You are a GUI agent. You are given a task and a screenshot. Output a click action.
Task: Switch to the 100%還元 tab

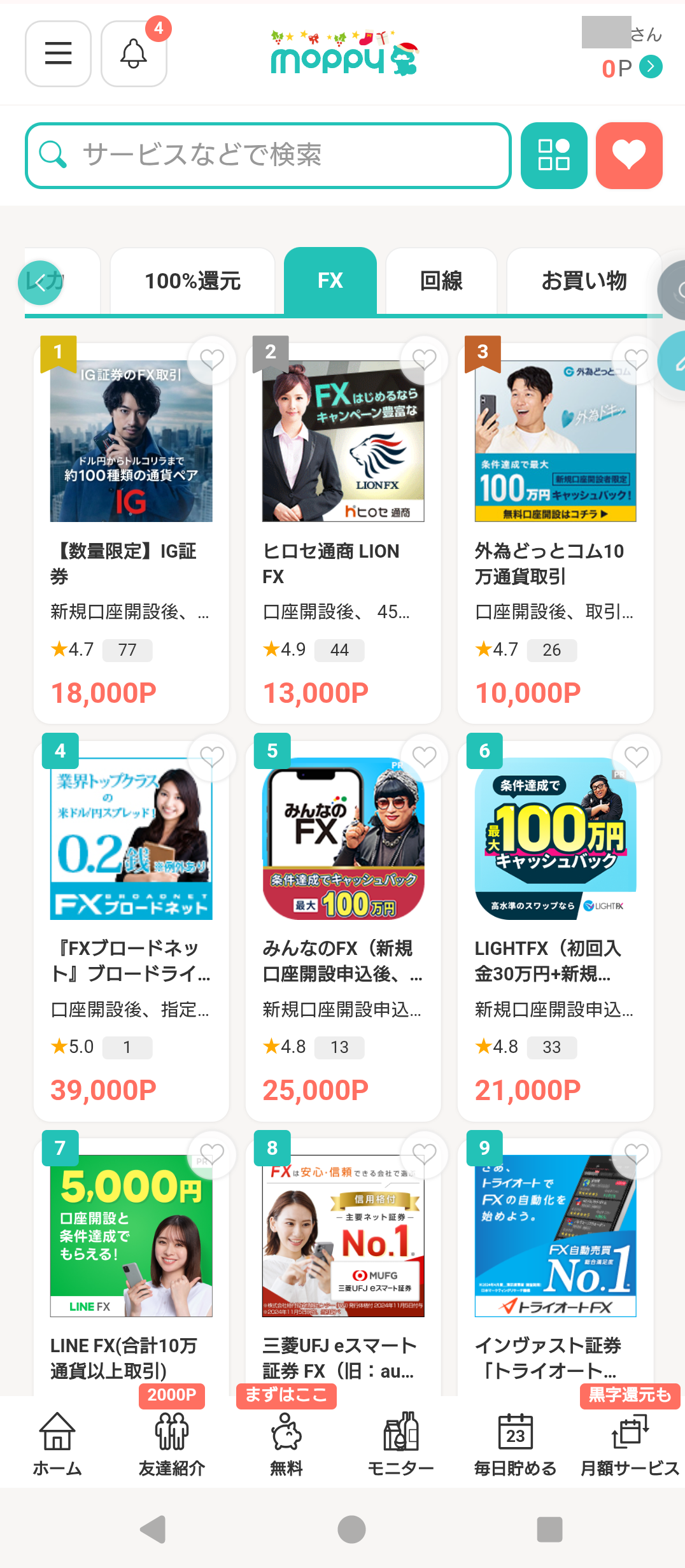coord(192,281)
